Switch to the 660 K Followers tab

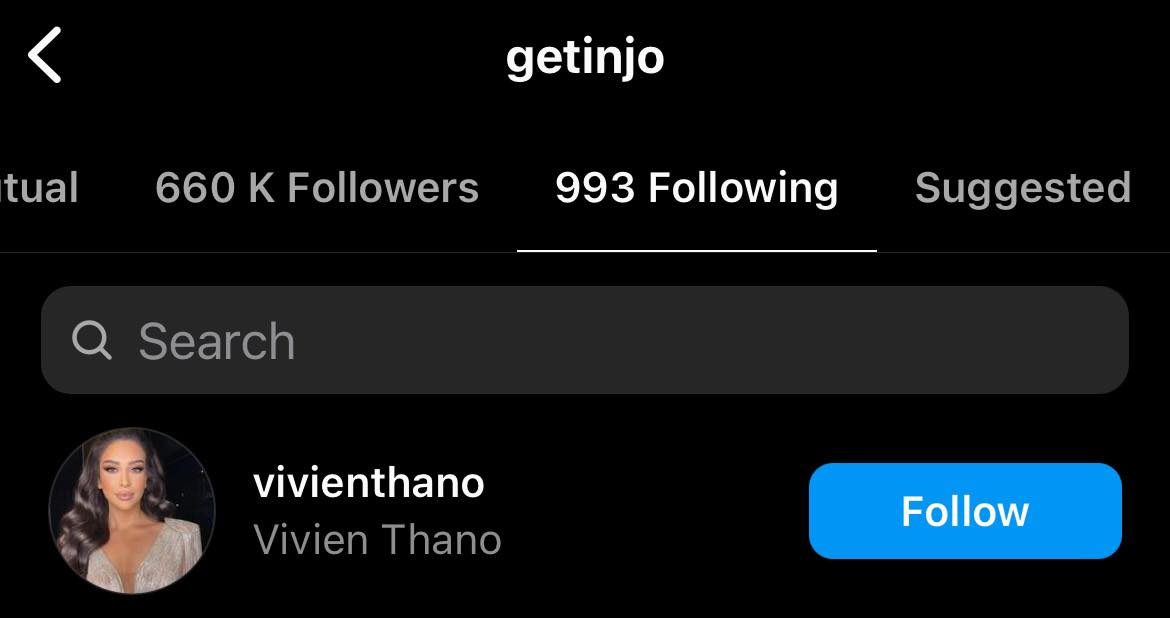coord(317,188)
